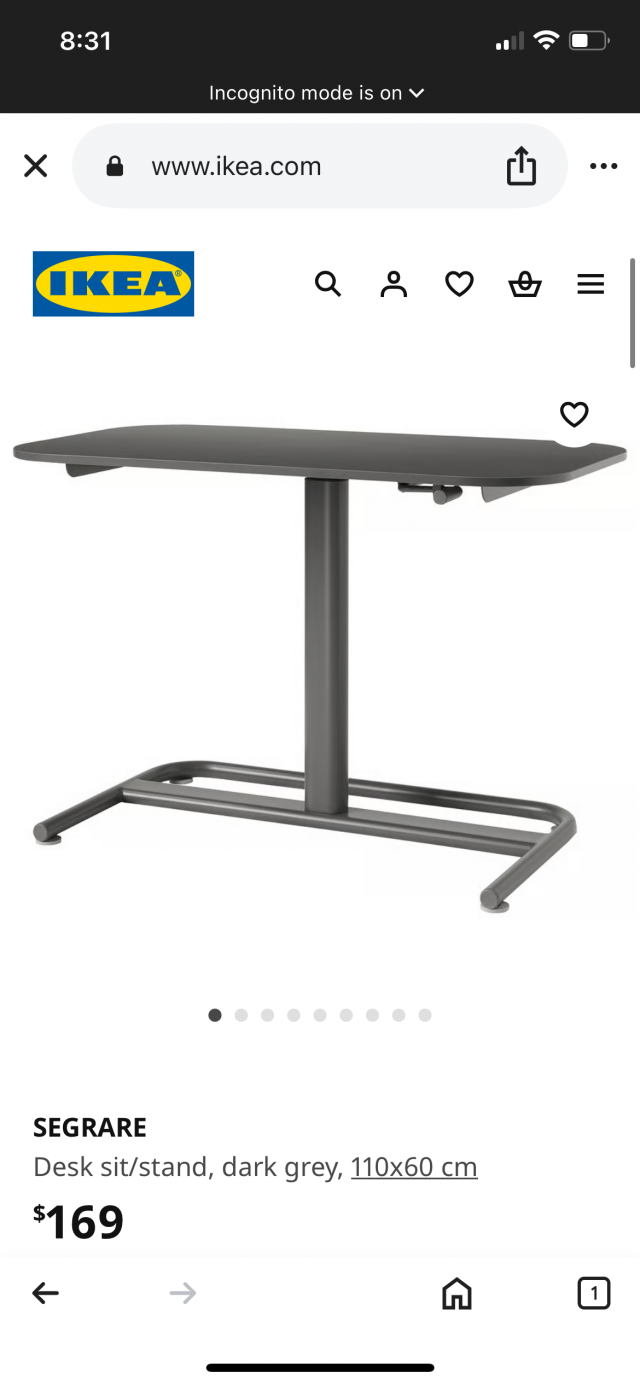The width and height of the screenshot is (640, 1385).
Task: Open the browser overflow menu
Action: pyautogui.click(x=603, y=167)
